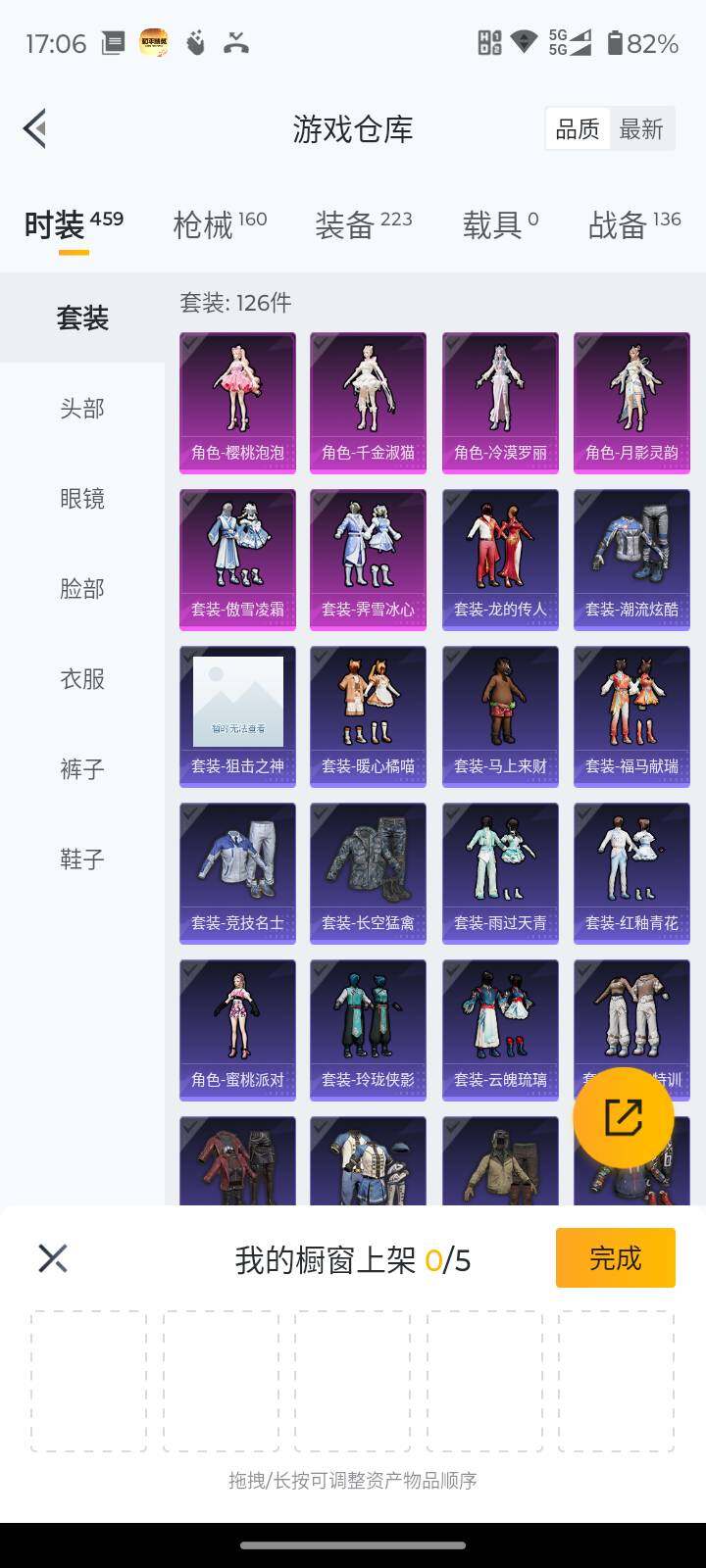Select the 衣服 category
Screen dimensions: 706x1568
tap(82, 678)
